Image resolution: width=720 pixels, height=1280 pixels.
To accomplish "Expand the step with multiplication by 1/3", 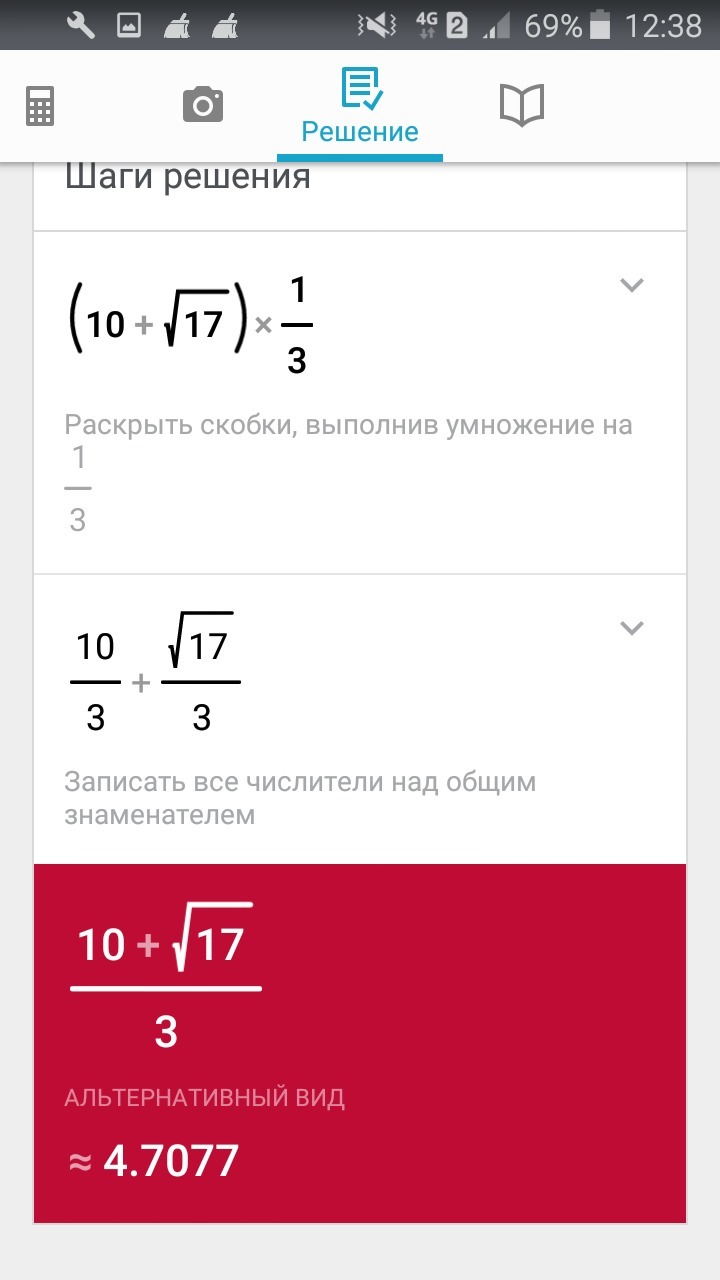I will point(631,285).
